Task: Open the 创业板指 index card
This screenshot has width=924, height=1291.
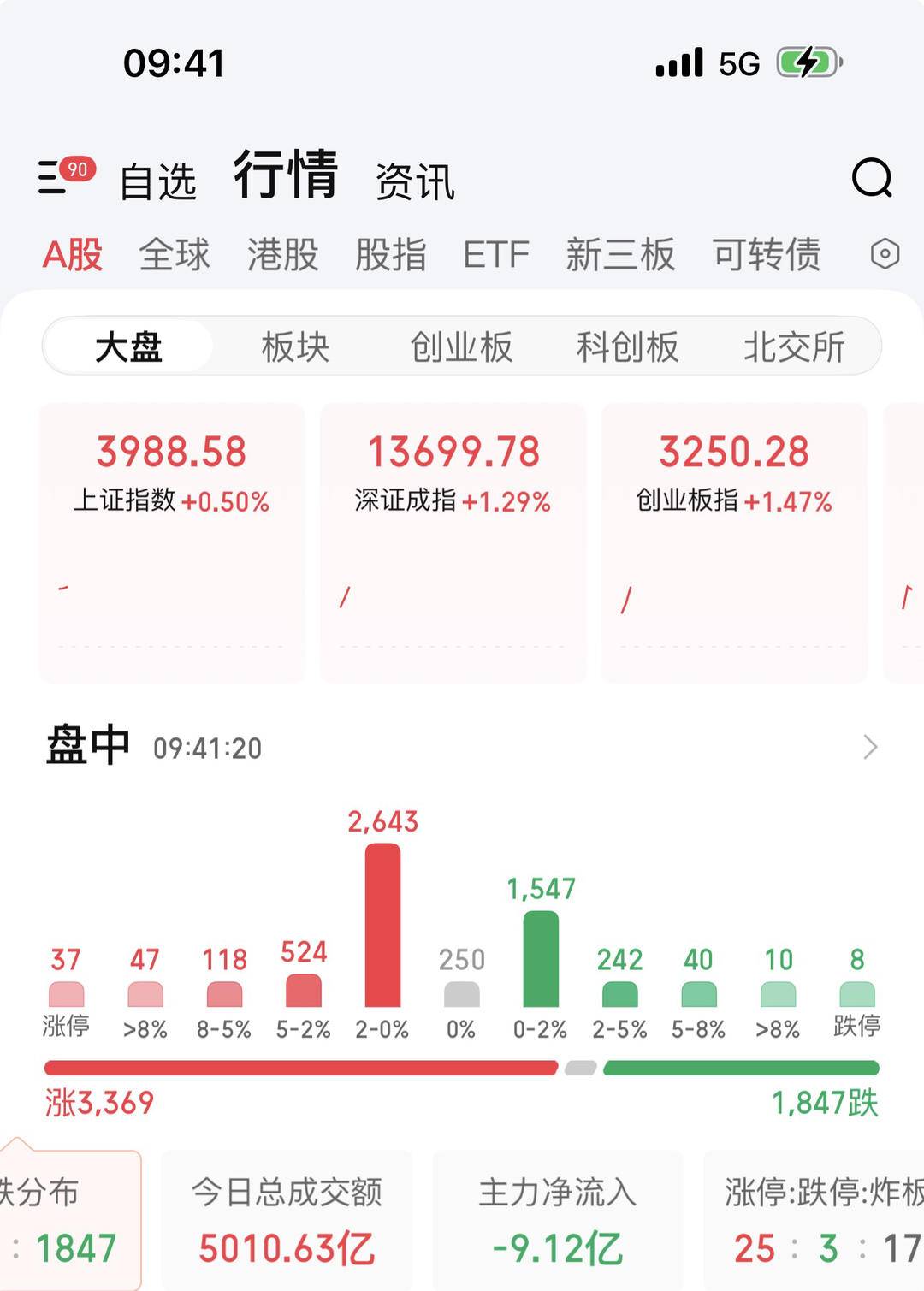Action: pyautogui.click(x=734, y=542)
